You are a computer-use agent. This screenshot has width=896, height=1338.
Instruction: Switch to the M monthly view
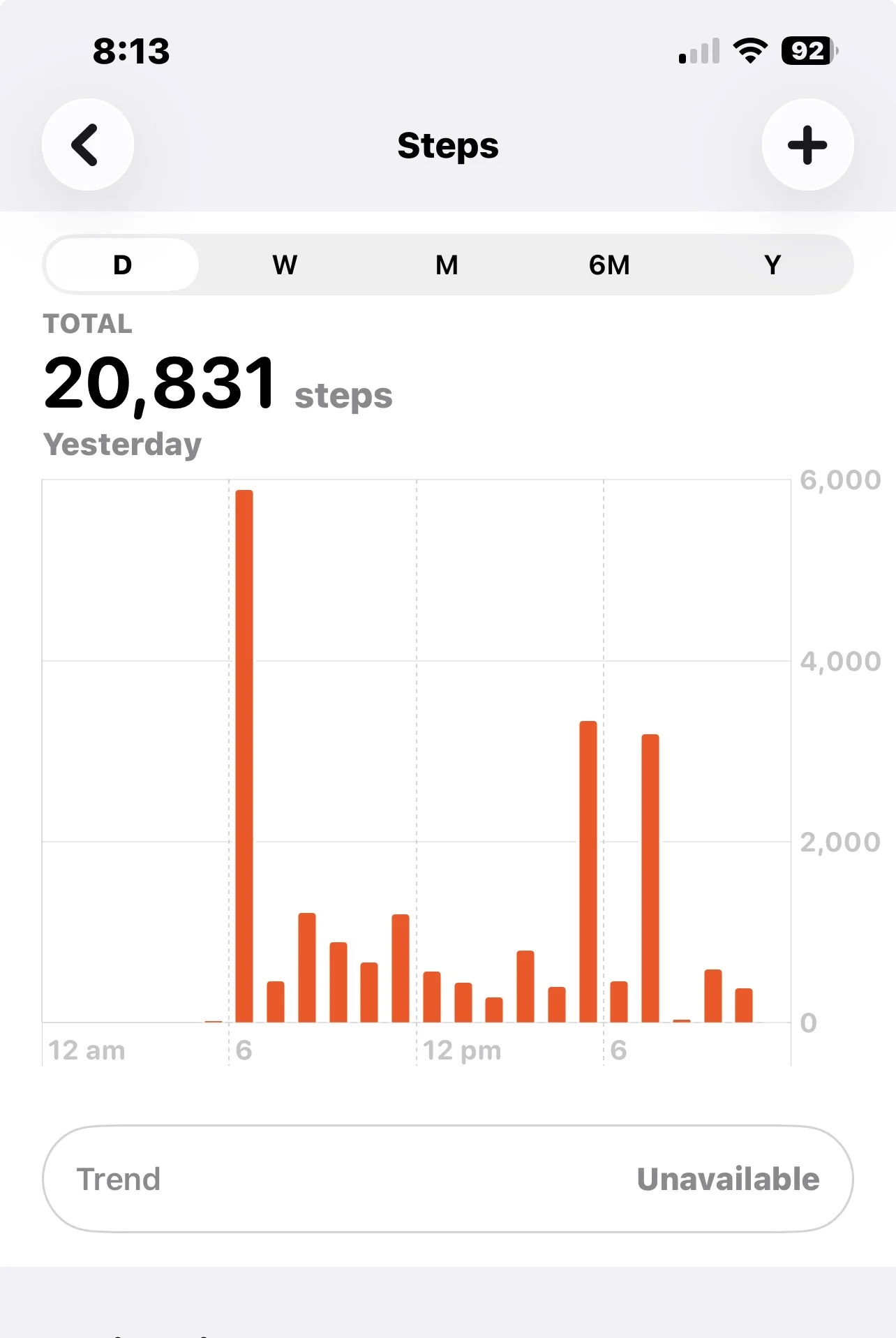coord(447,265)
